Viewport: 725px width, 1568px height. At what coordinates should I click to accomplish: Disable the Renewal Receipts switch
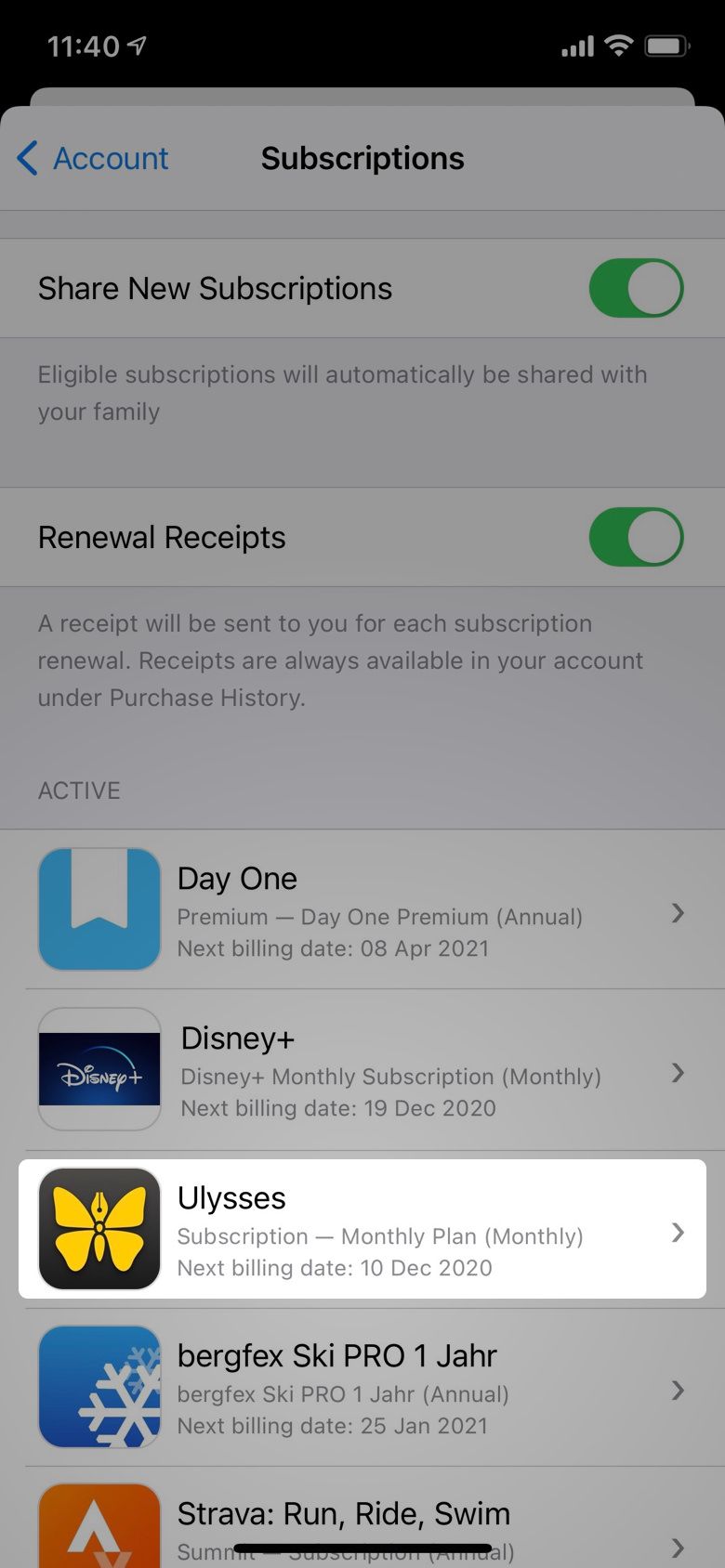click(636, 537)
